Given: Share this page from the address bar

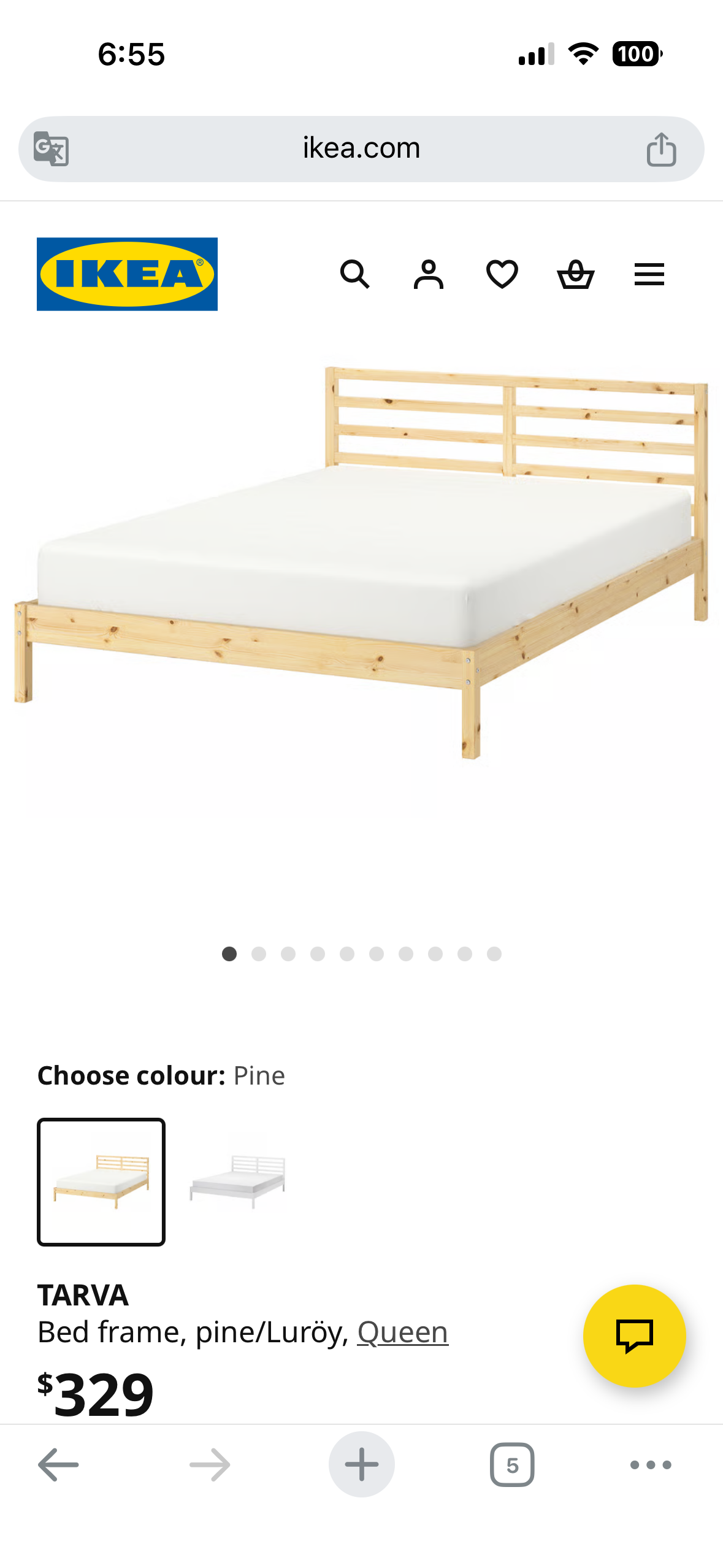Looking at the screenshot, I should pos(661,149).
